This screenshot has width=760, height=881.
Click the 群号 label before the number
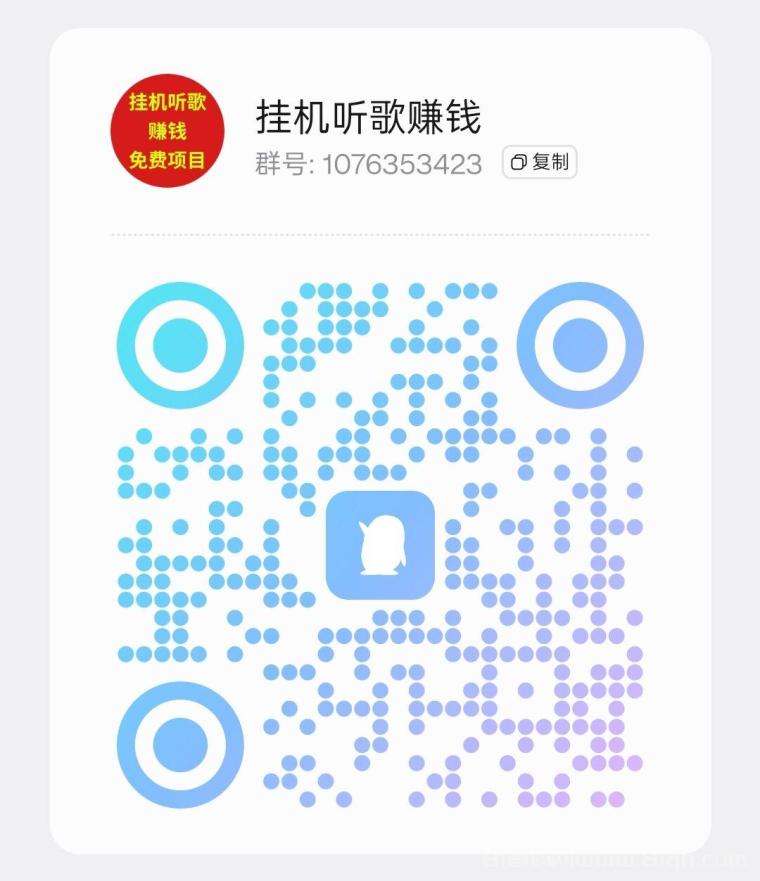pos(281,163)
